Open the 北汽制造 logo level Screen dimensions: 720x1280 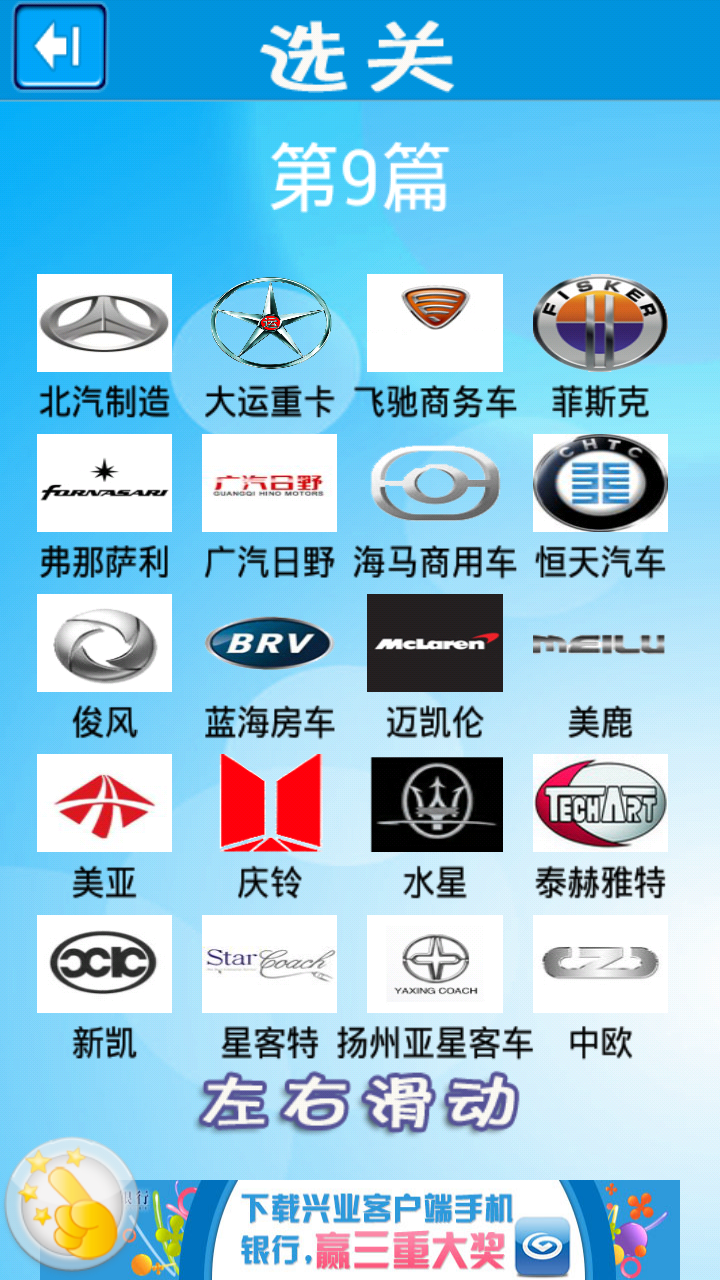point(104,323)
